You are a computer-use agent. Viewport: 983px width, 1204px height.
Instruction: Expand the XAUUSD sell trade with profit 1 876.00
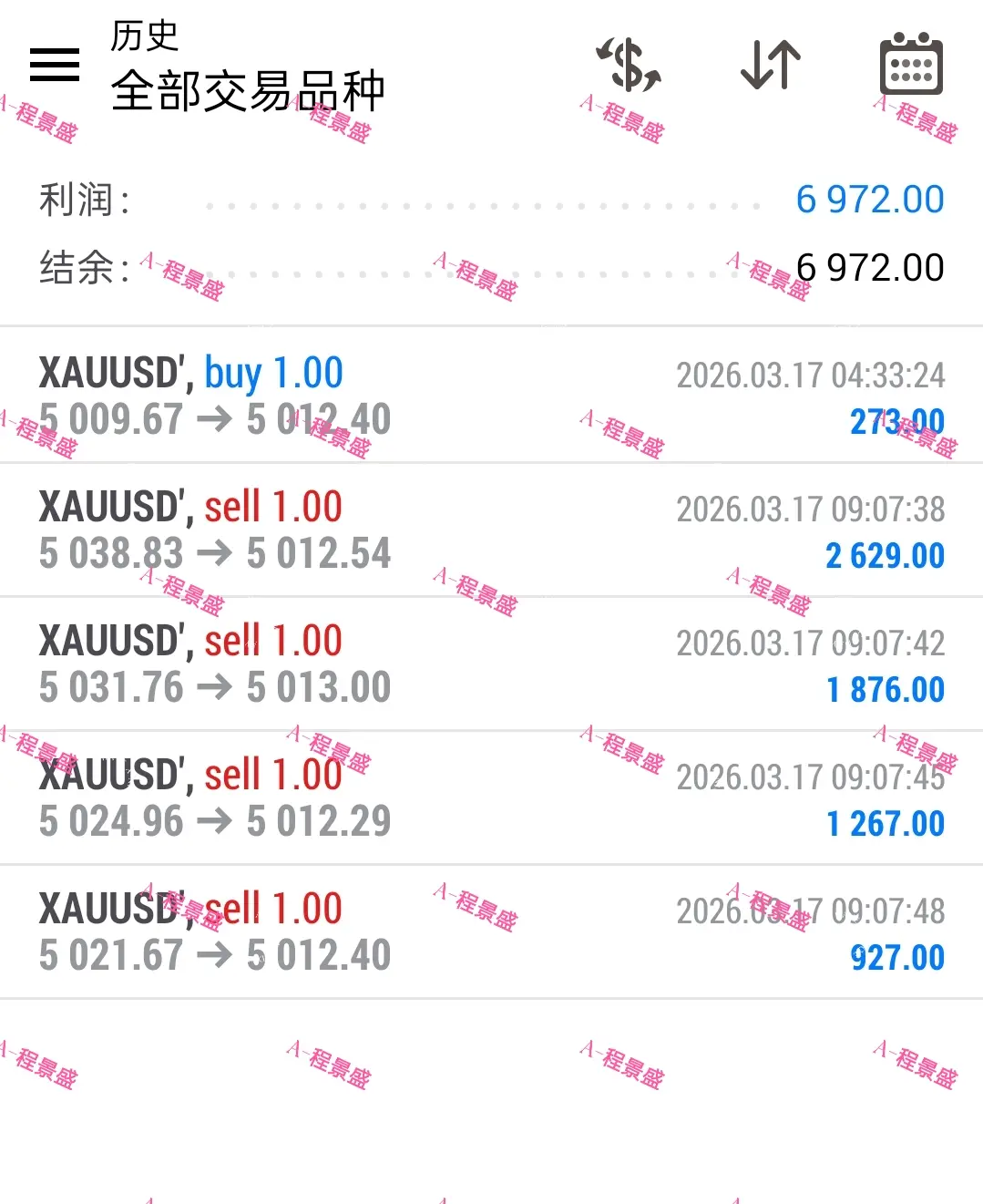click(491, 664)
